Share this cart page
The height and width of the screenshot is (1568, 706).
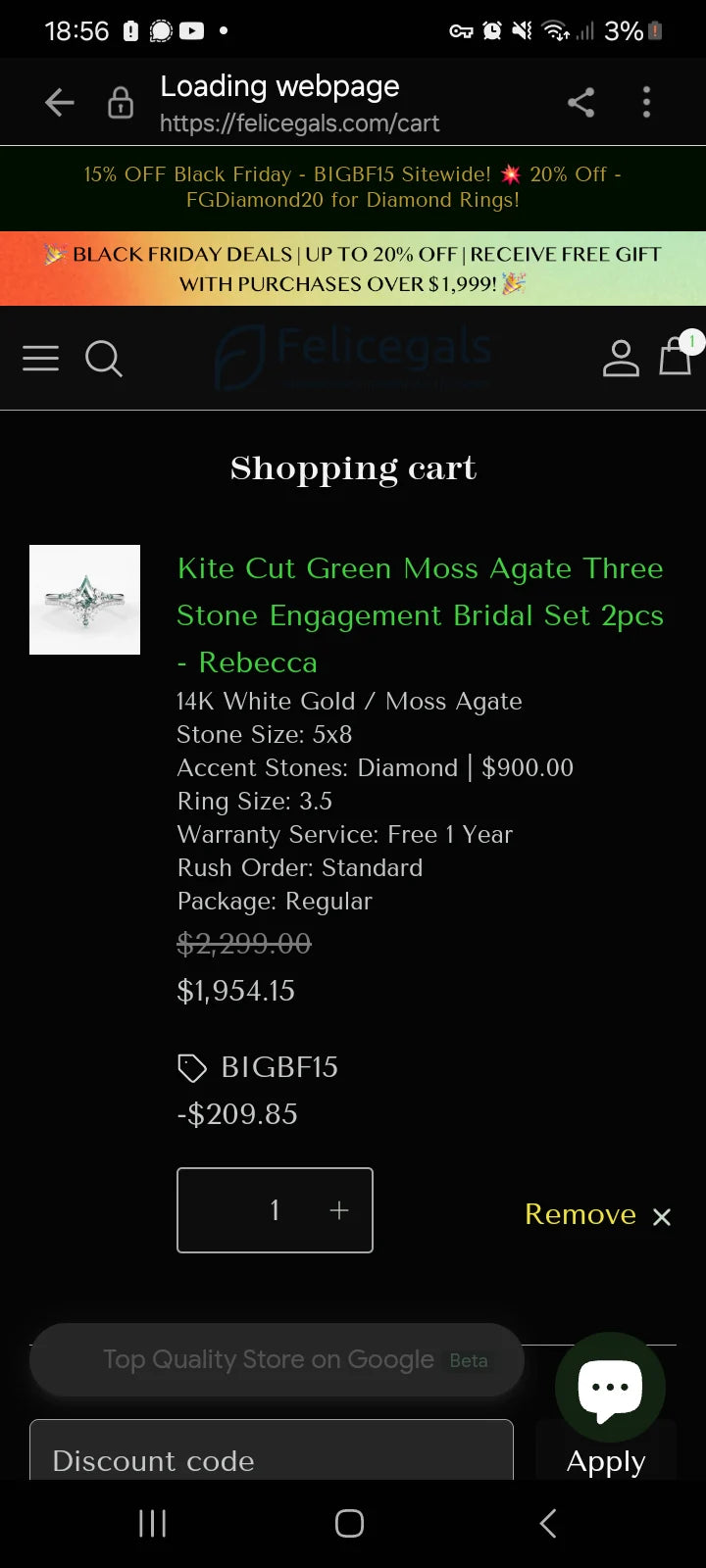click(580, 102)
